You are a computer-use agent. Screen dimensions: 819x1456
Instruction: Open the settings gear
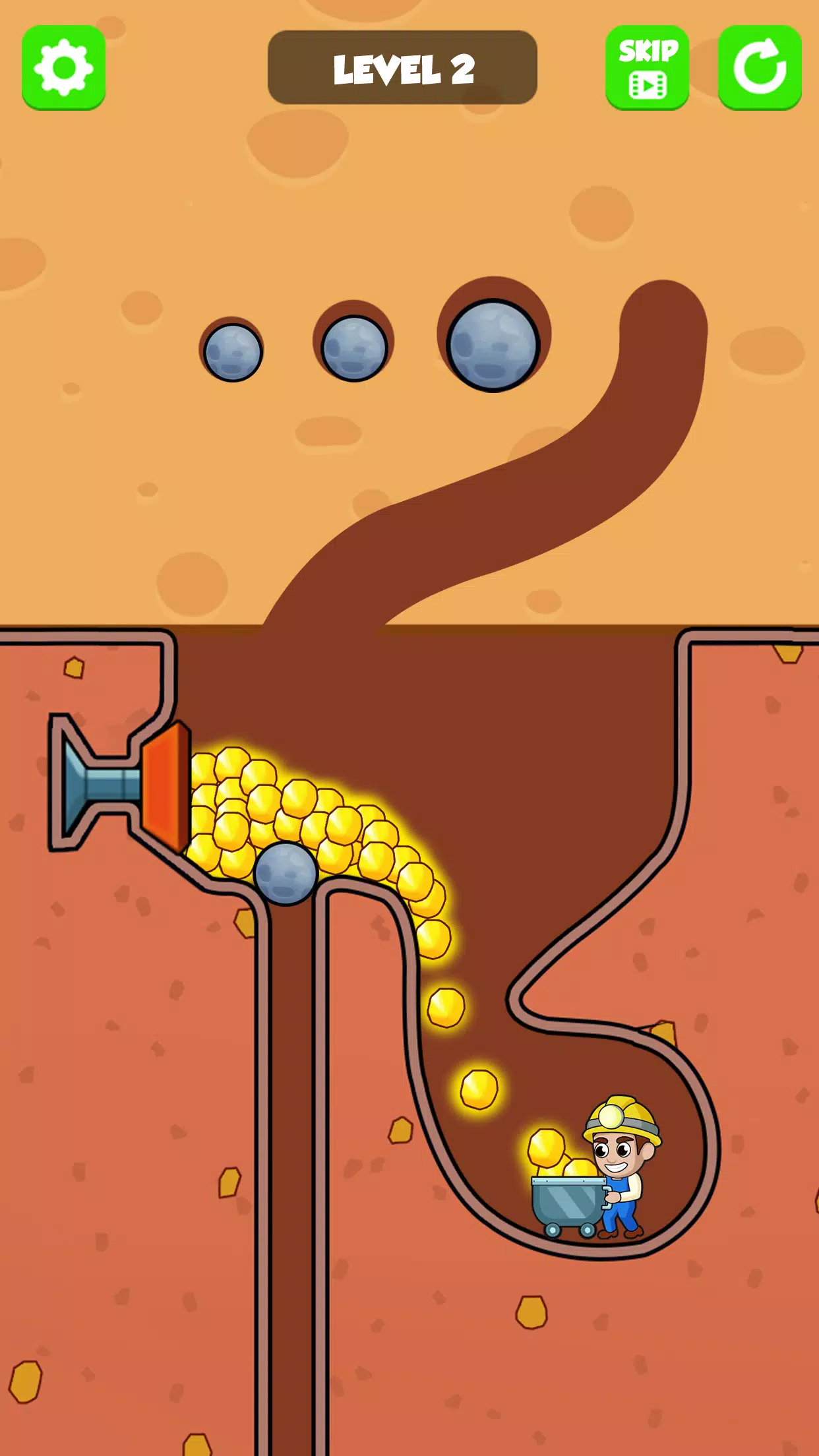tap(63, 67)
